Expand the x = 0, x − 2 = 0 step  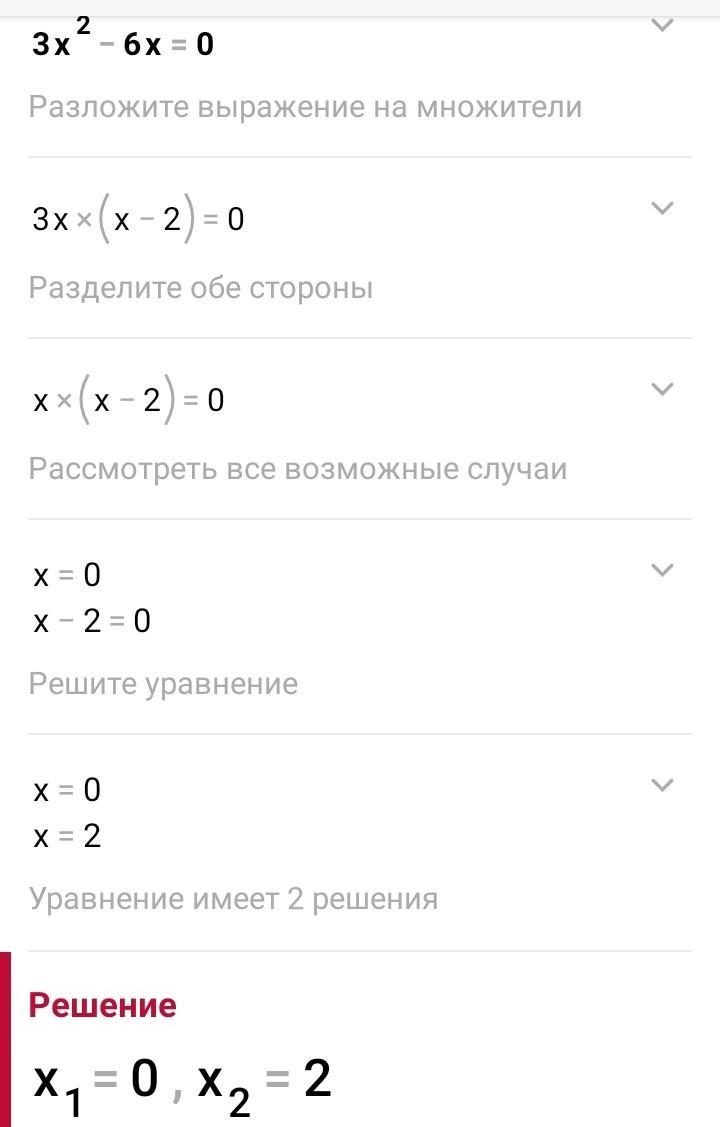click(x=662, y=570)
